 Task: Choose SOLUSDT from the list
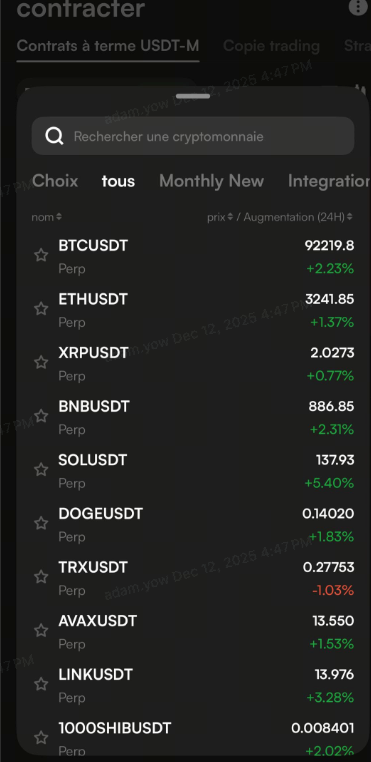pyautogui.click(x=193, y=471)
